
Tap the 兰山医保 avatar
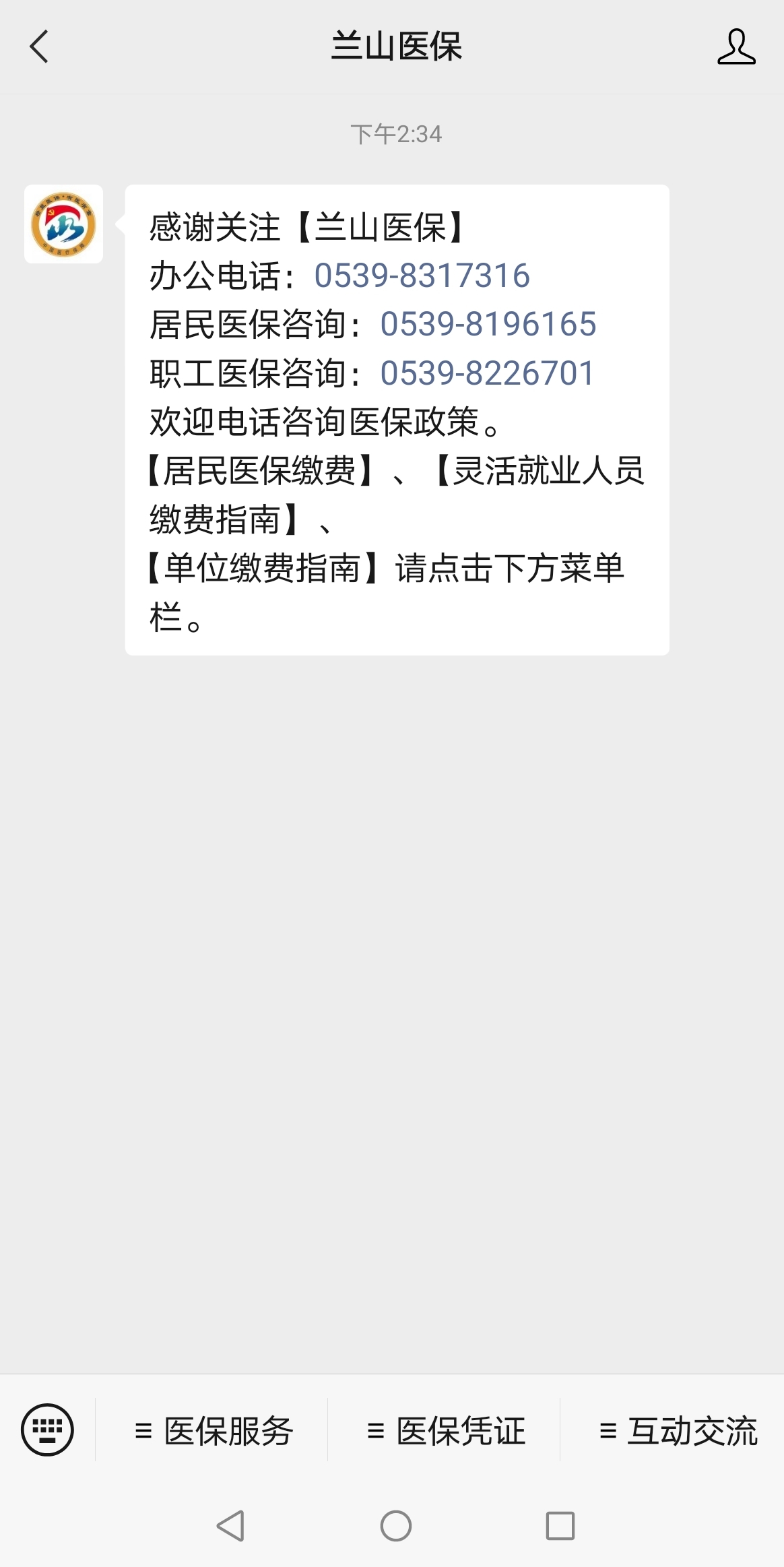(63, 224)
